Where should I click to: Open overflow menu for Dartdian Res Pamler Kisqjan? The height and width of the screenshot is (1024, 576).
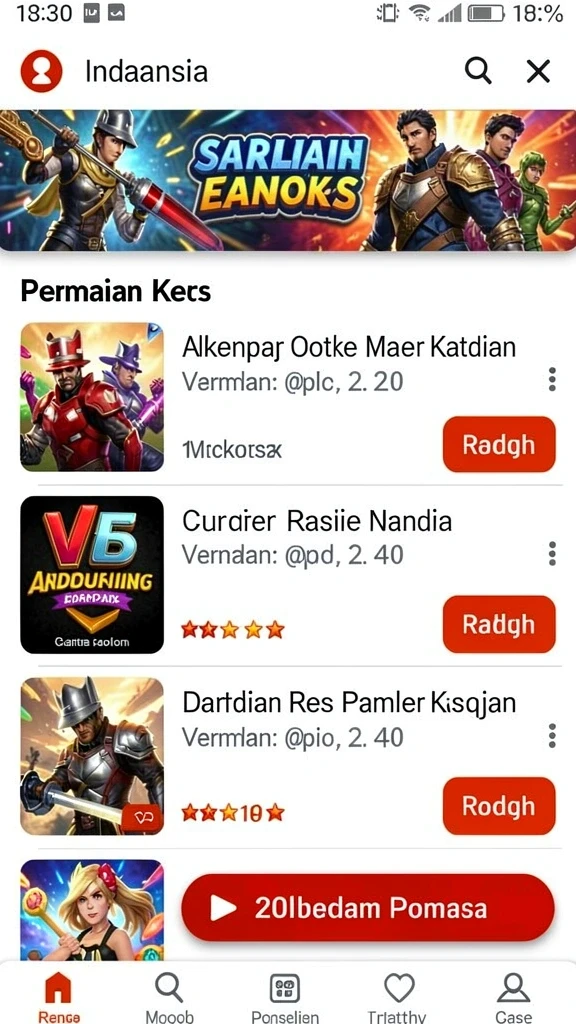coord(552,735)
